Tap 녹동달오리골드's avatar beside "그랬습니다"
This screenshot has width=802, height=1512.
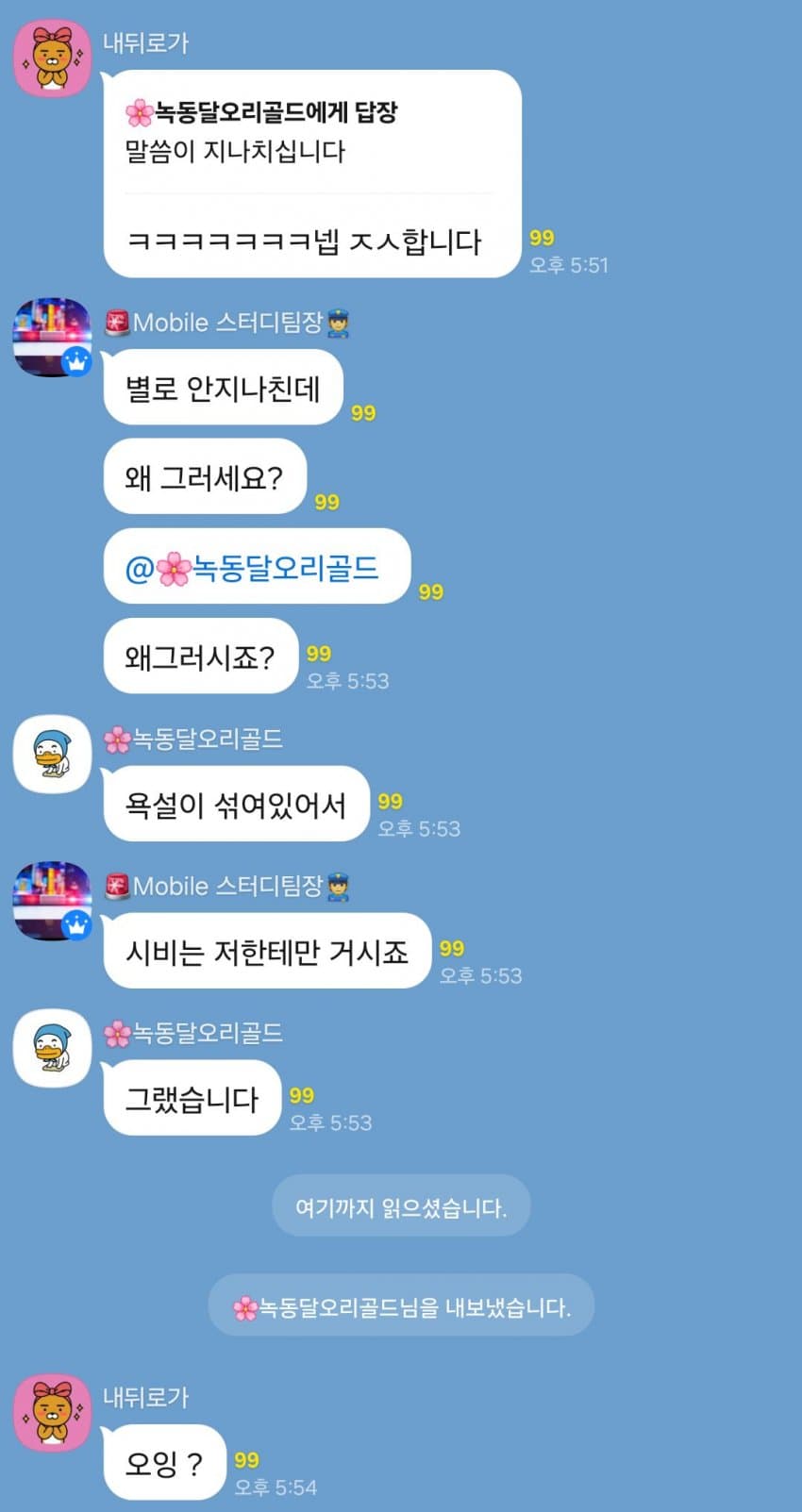(x=52, y=1047)
